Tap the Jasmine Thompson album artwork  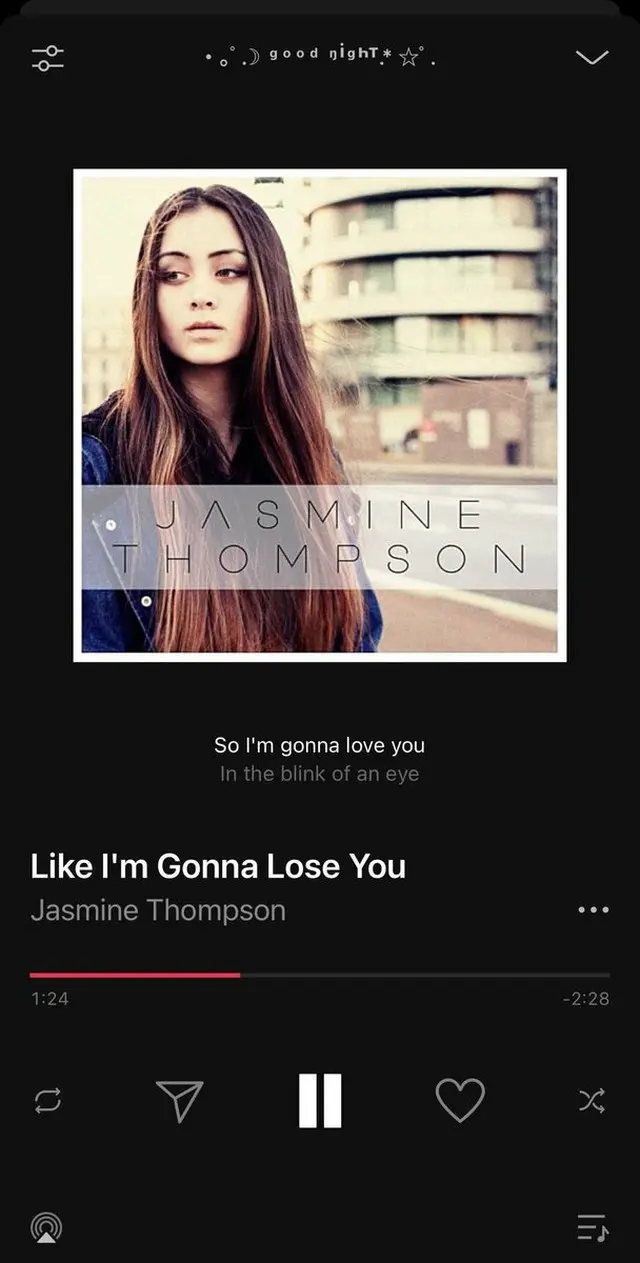click(320, 415)
